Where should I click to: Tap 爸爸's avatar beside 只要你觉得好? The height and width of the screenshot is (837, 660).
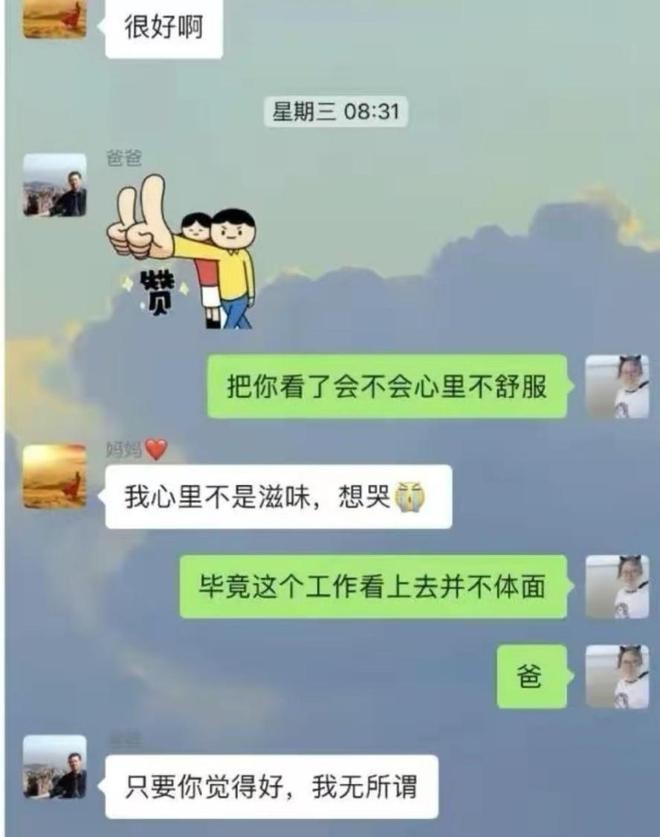tap(55, 767)
